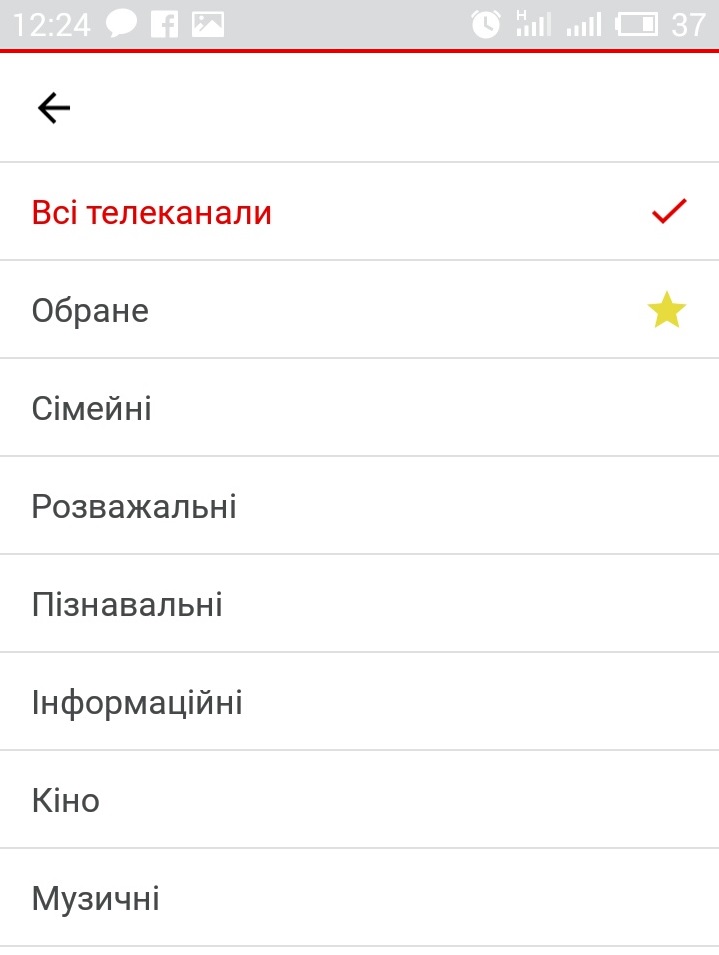This screenshot has width=719, height=955.
Task: Show the Пізнавальні channels
Action: 127,605
